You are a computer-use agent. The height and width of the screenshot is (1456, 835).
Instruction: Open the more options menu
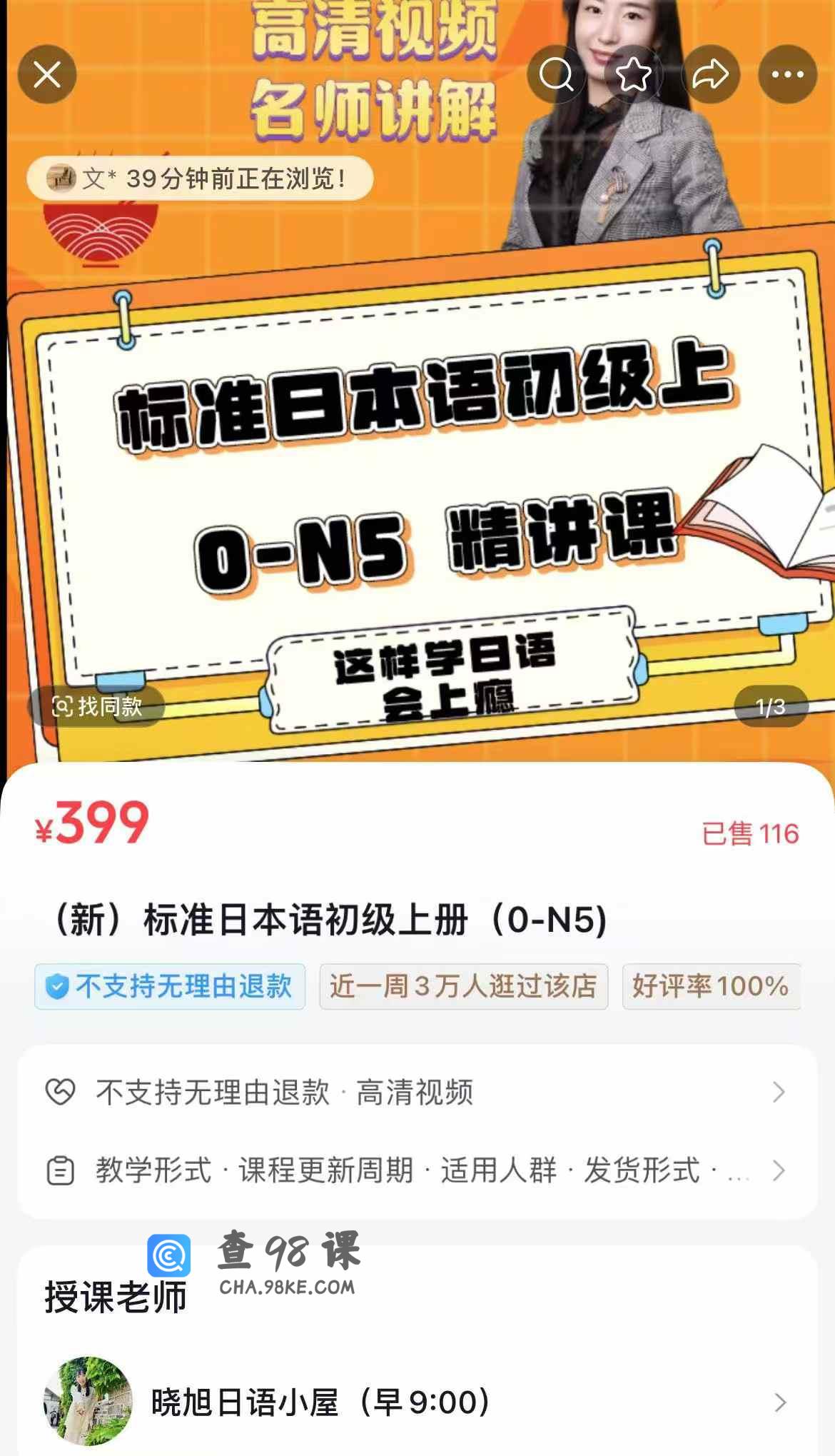(787, 74)
